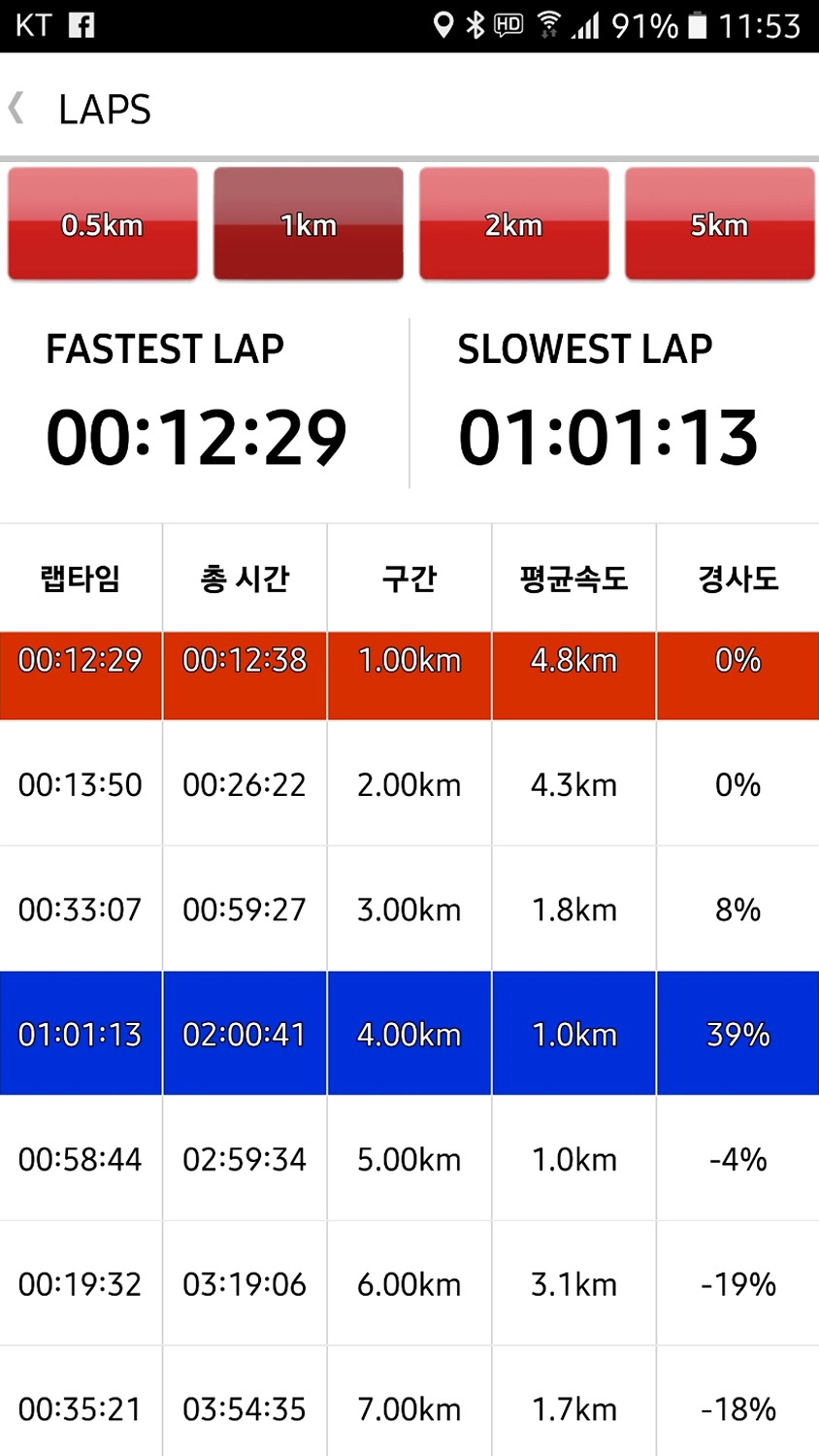Choose the 2km lap interval
The image size is (819, 1456).
[x=514, y=224]
